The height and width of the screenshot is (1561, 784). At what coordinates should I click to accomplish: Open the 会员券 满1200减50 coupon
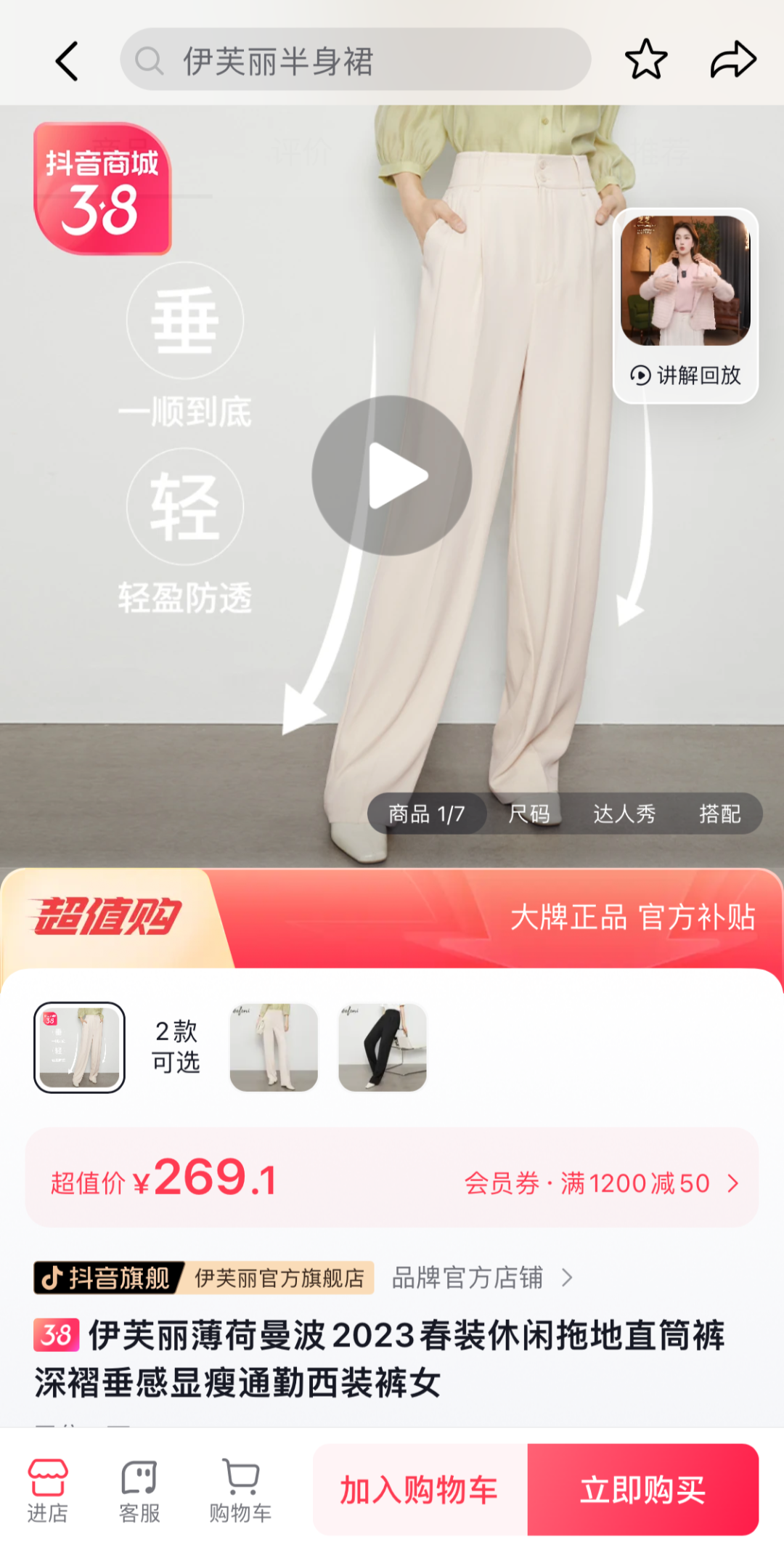tap(601, 1183)
